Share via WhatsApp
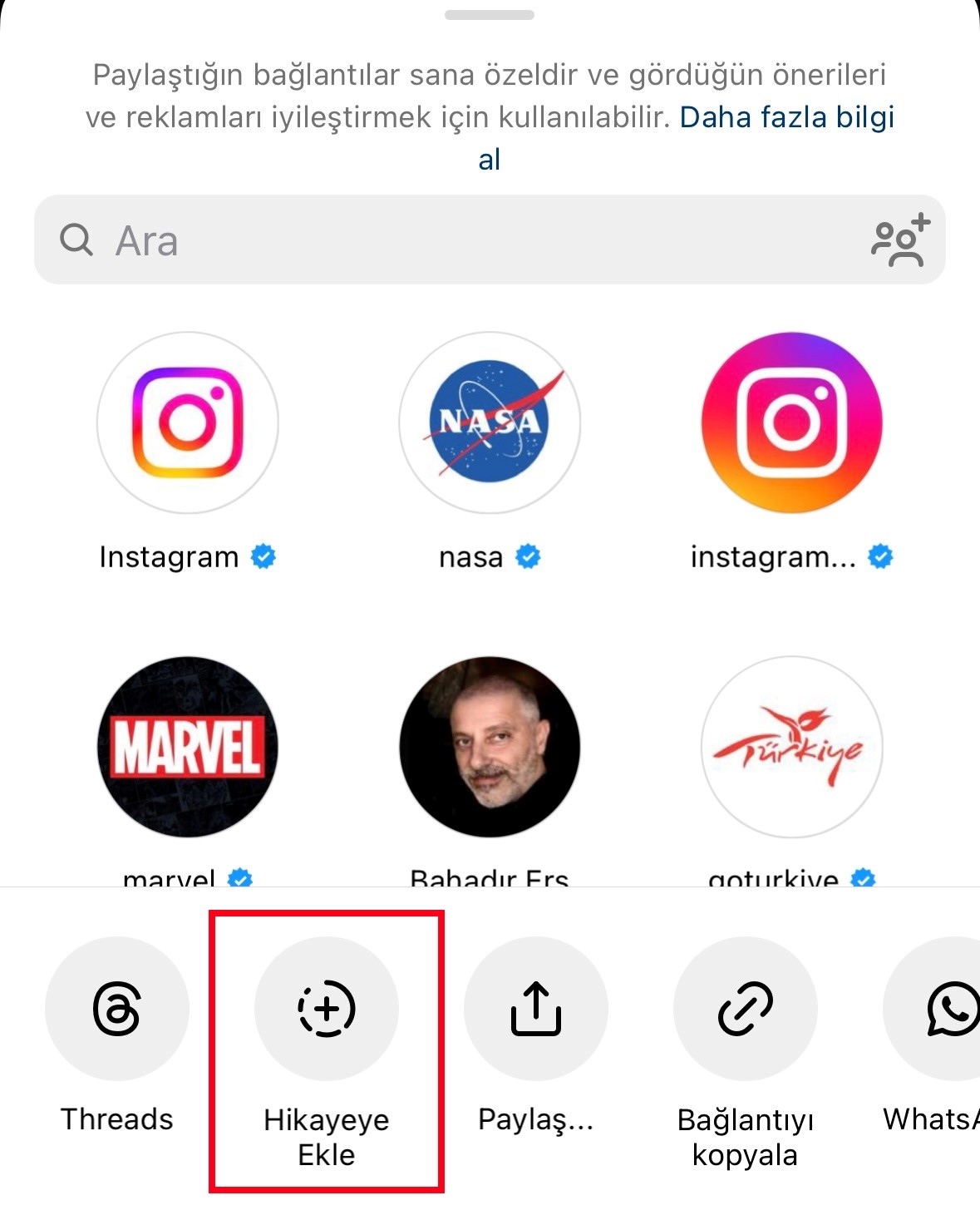 948,1009
